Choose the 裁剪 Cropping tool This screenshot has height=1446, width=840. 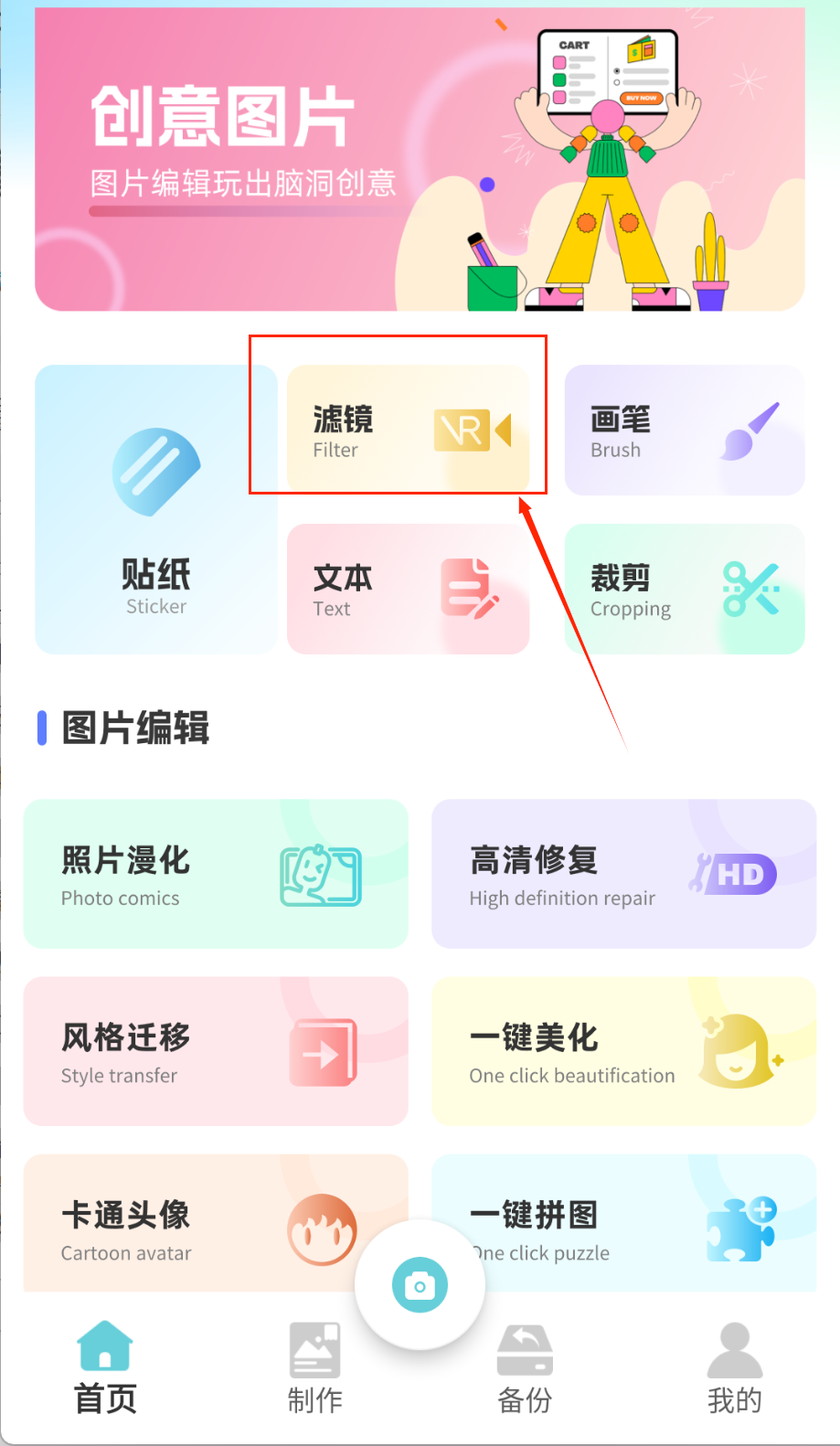[x=684, y=589]
